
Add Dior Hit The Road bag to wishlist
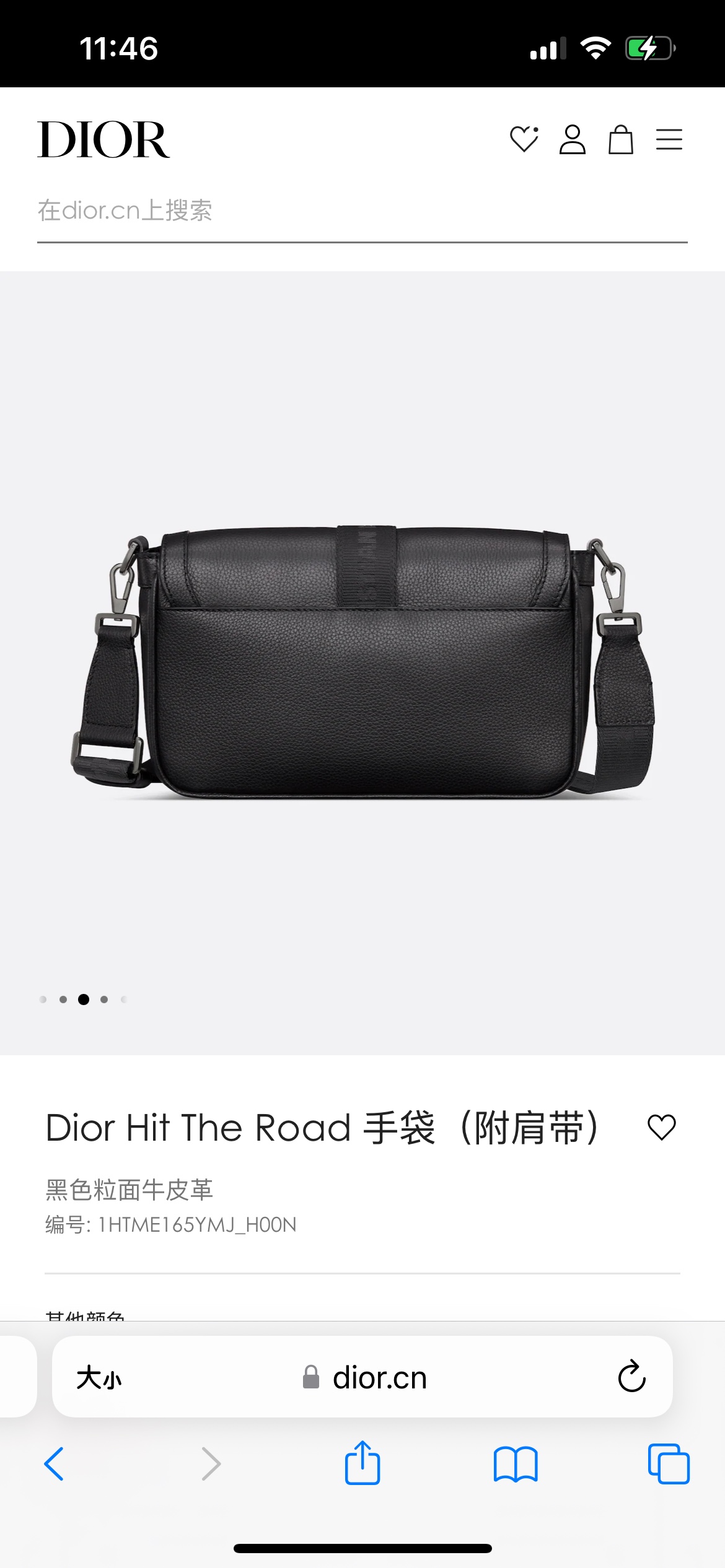tap(661, 1127)
